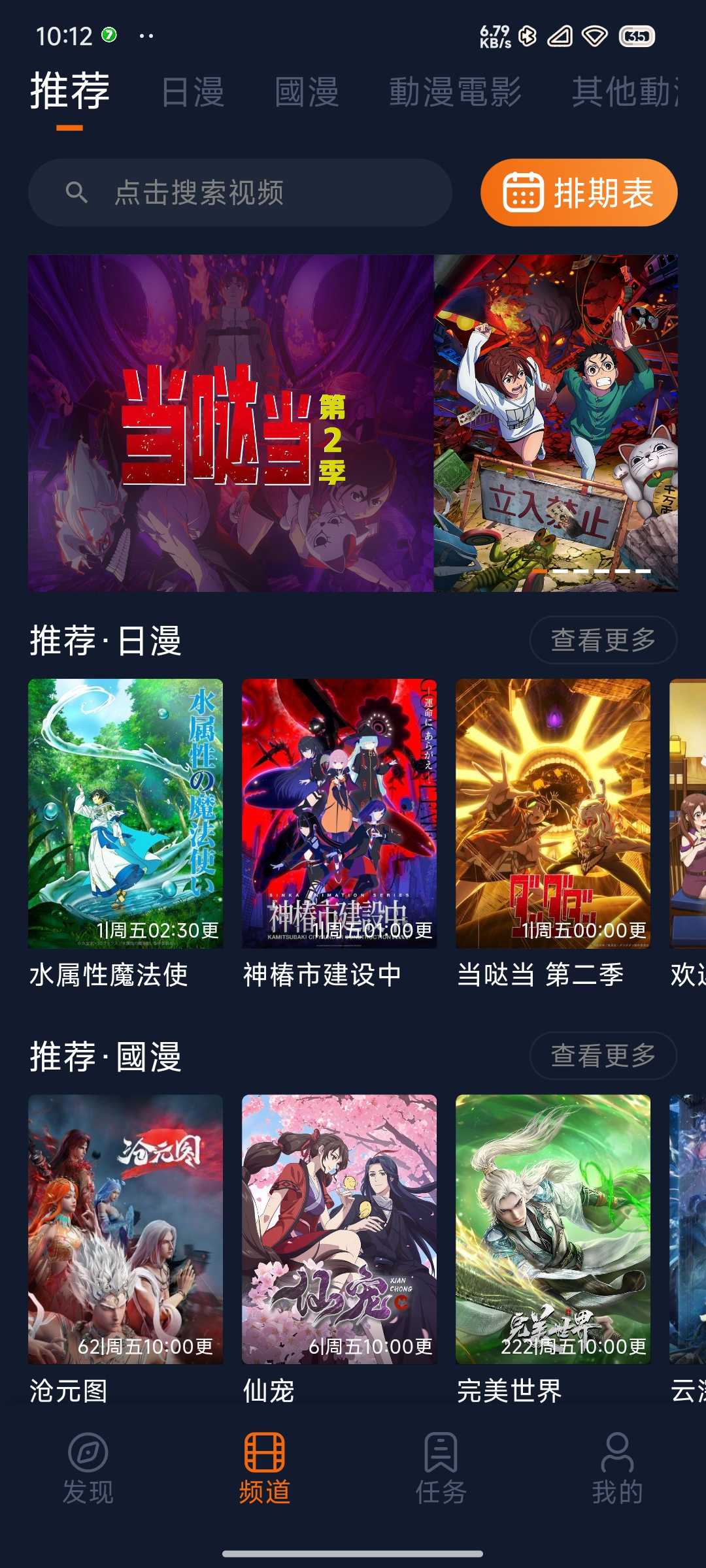The width and height of the screenshot is (706, 1568).
Task: Go to the 发现 bottom tab
Action: coord(88,1469)
